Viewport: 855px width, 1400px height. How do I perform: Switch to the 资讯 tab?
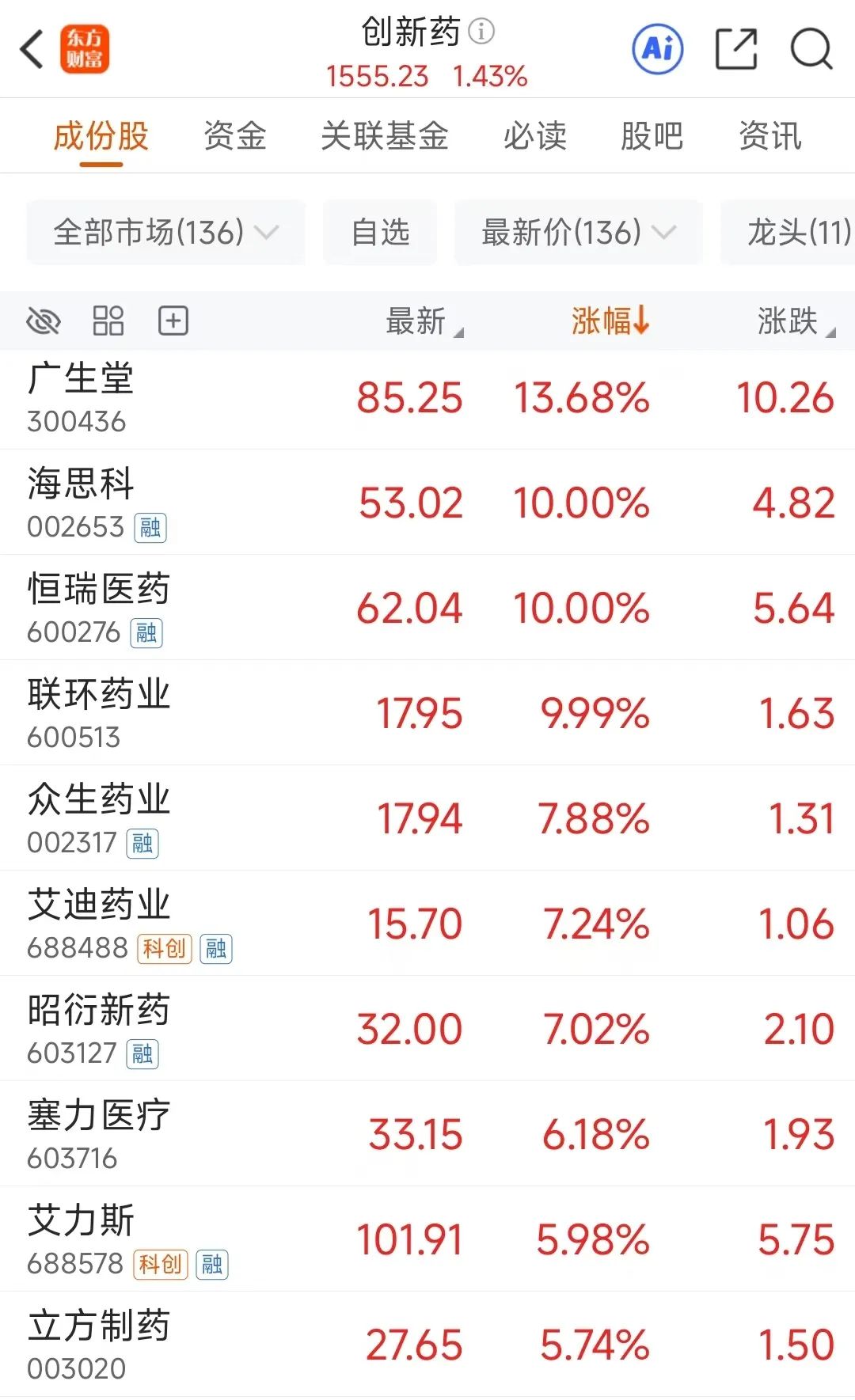pos(770,135)
